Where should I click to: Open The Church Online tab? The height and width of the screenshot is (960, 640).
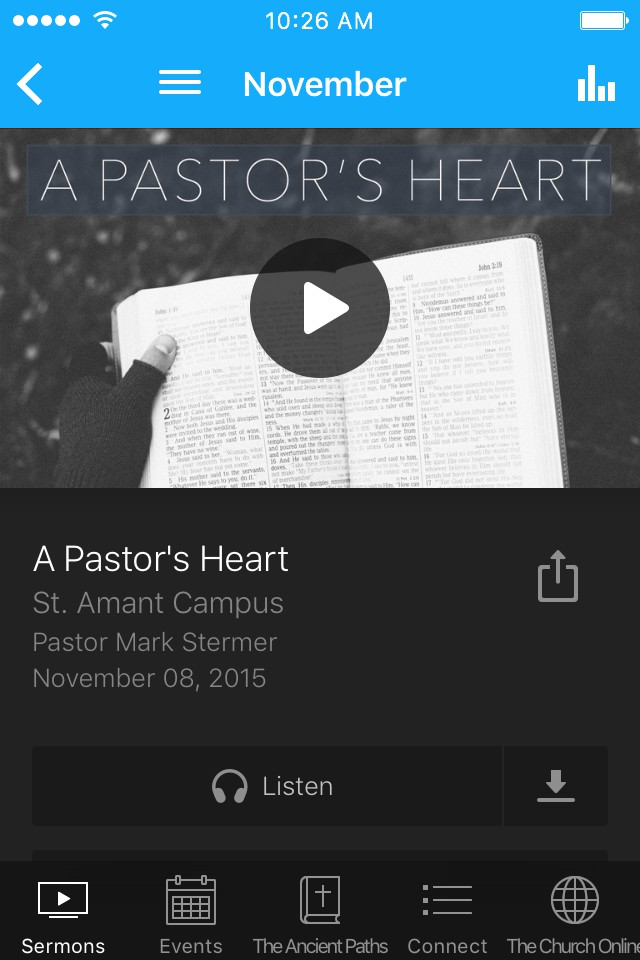tap(574, 915)
